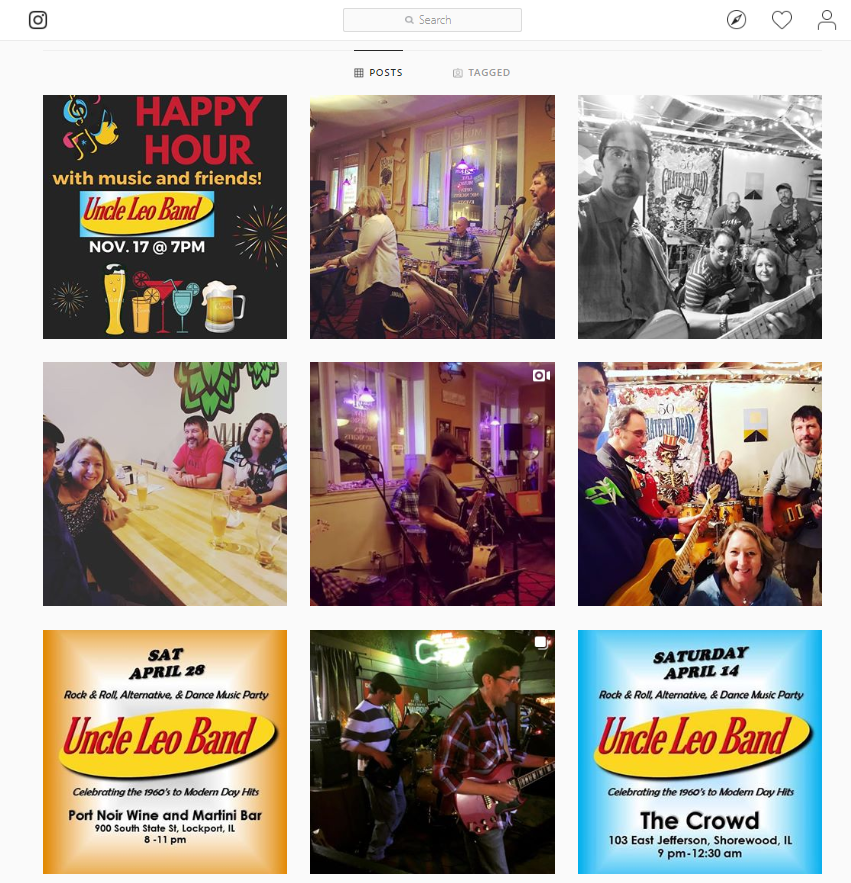
Task: Open the post of friends at a wooden table
Action: pyautogui.click(x=165, y=484)
